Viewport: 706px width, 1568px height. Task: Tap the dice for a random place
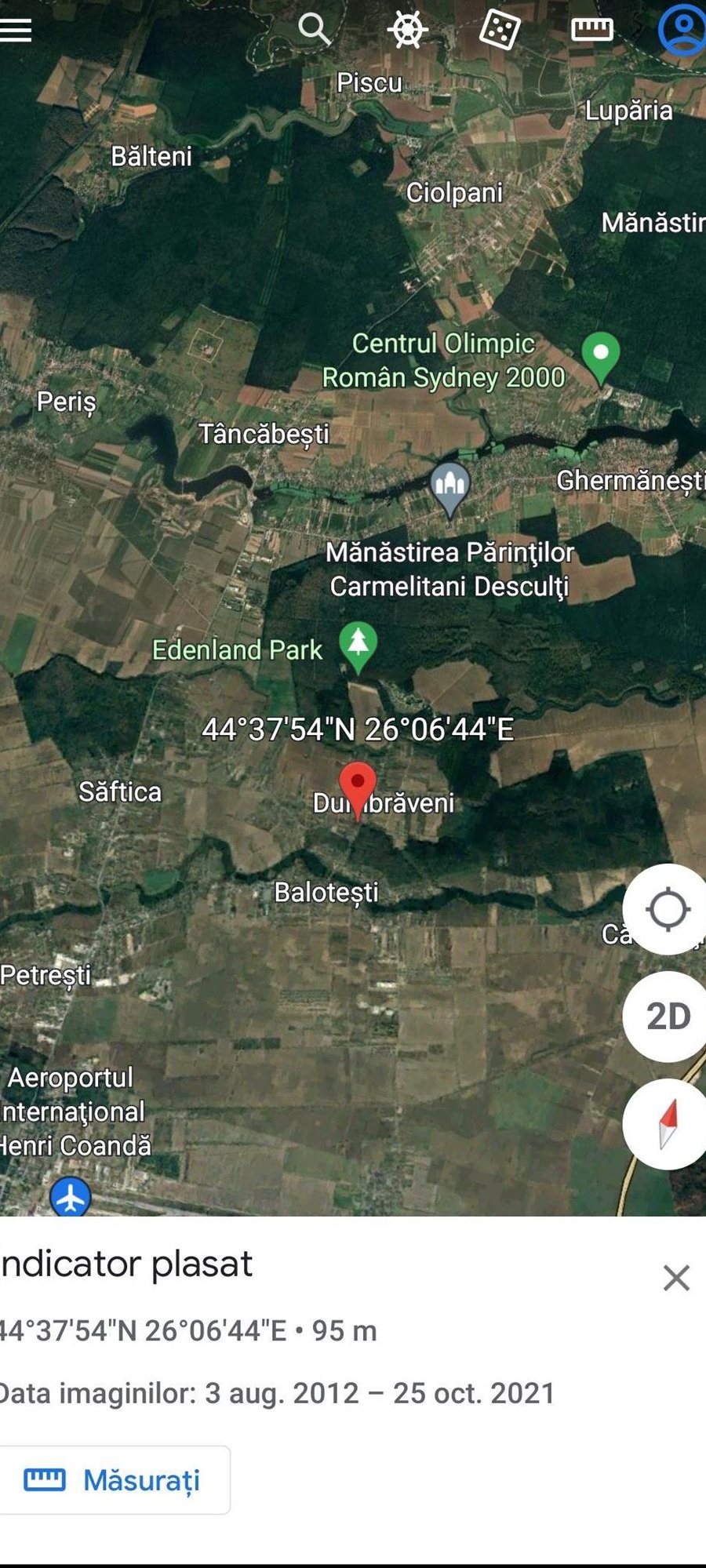pos(500,30)
